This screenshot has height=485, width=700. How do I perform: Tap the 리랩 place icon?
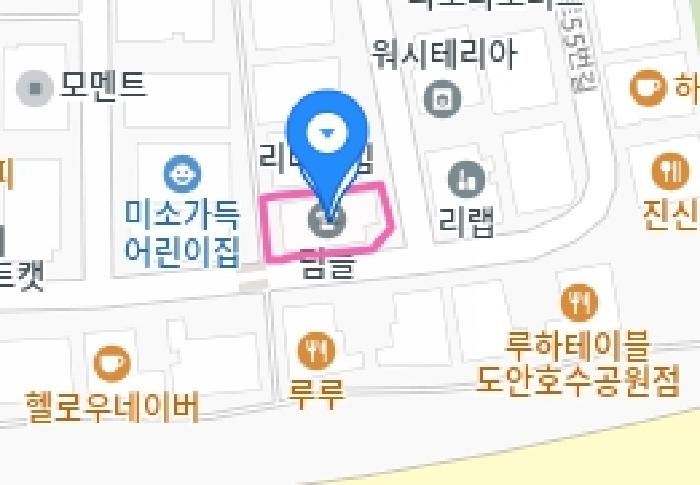coord(466,180)
